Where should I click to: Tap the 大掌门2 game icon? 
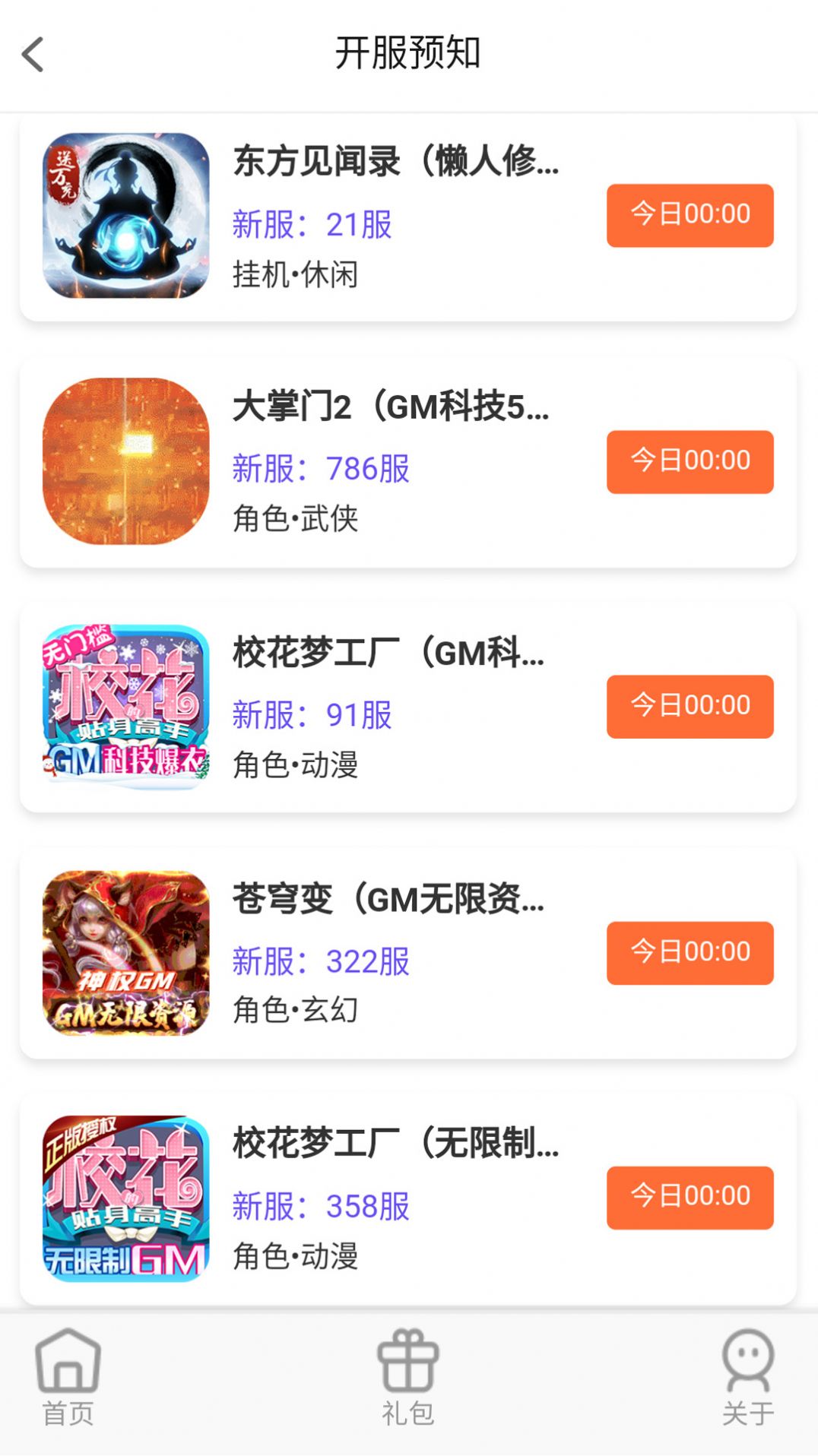tap(126, 459)
